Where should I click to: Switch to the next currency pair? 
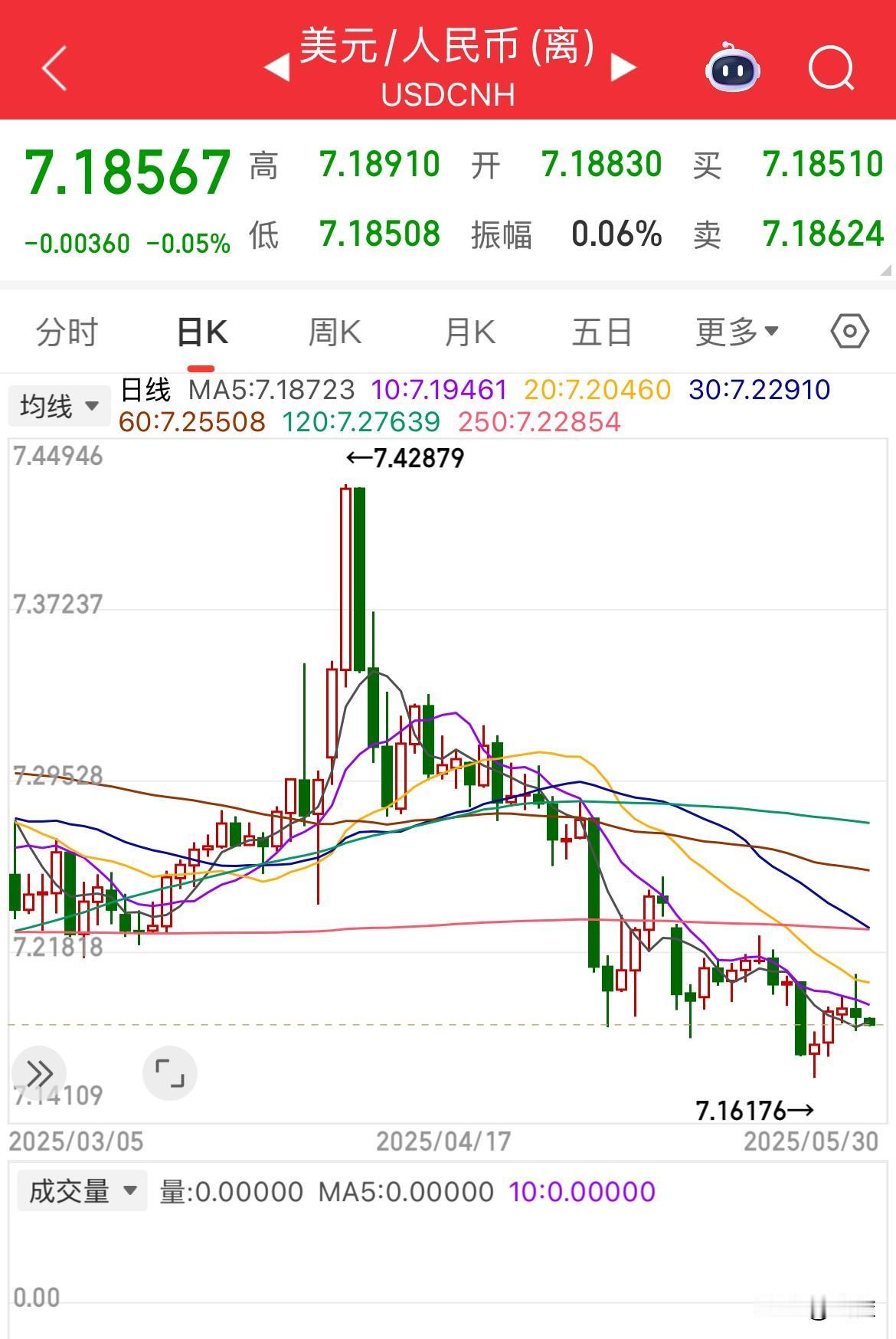click(623, 67)
